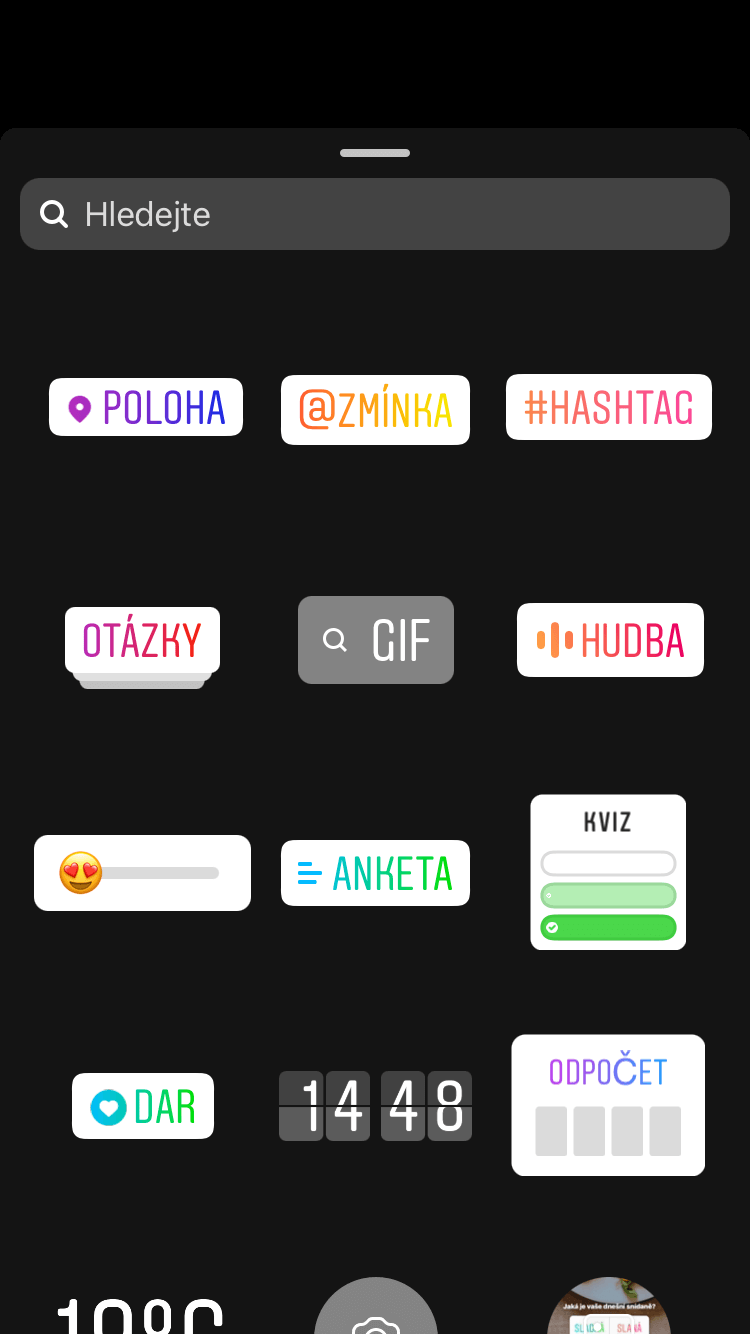Add the OTÁZKY questions sticker

(142, 641)
